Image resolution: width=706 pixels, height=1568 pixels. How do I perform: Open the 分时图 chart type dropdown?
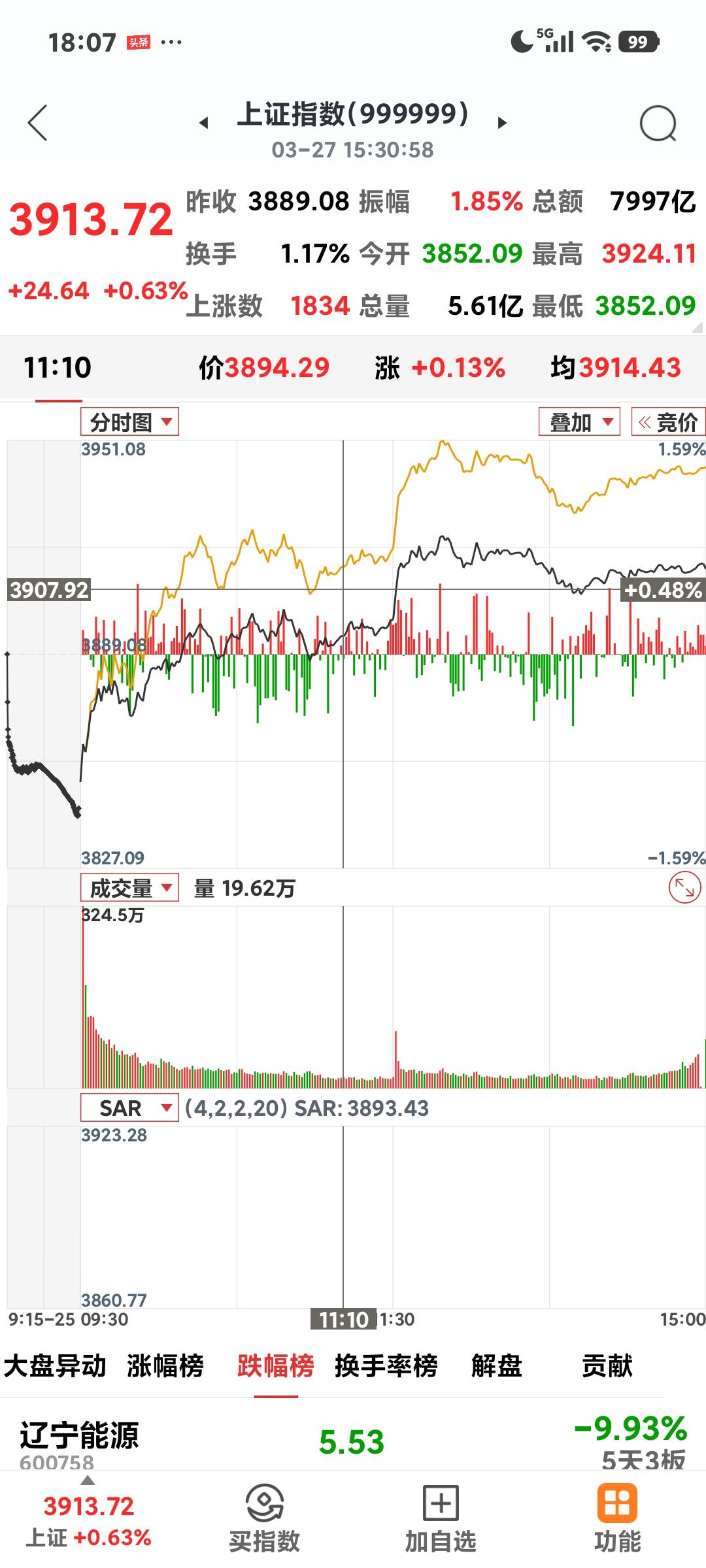coord(128,422)
